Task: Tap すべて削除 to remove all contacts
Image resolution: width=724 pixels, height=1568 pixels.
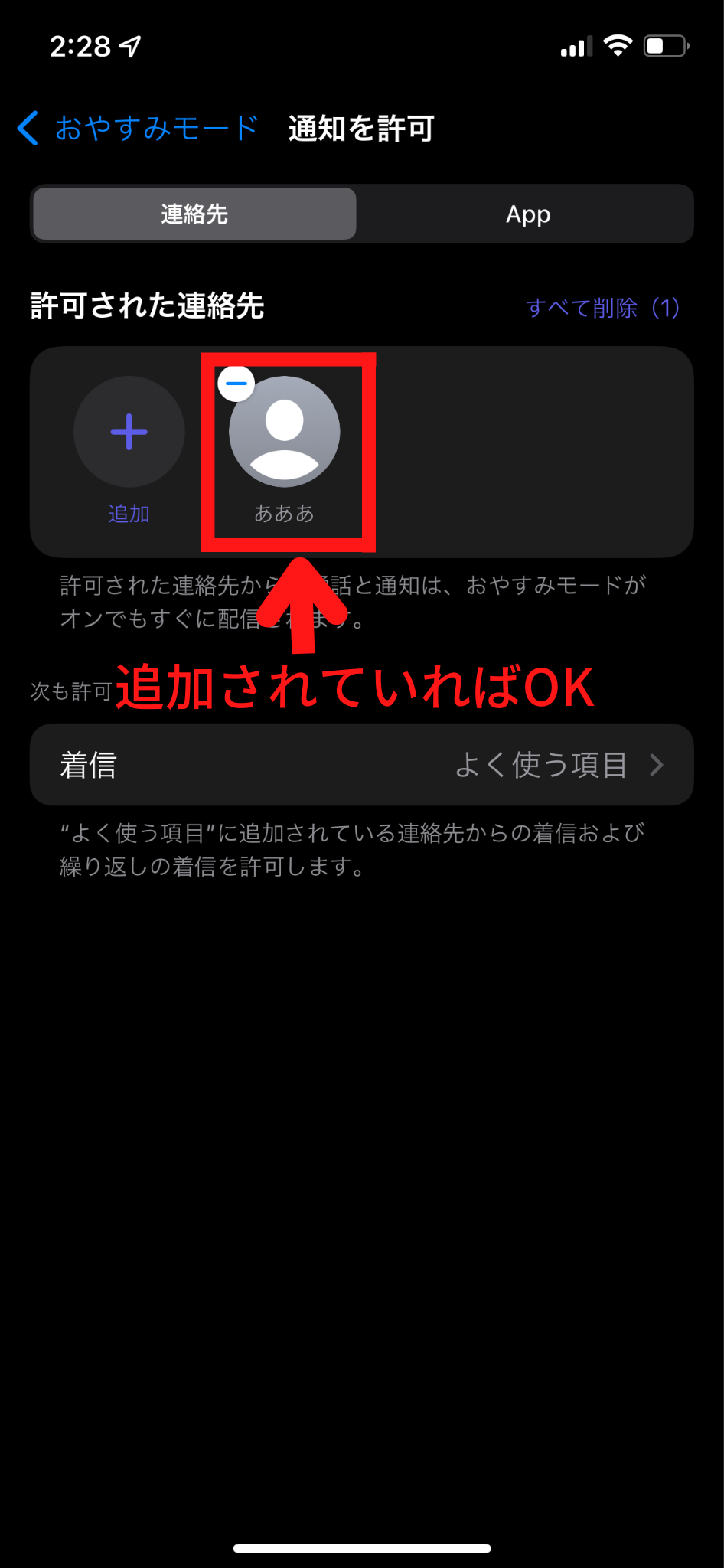Action: pyautogui.click(x=602, y=308)
